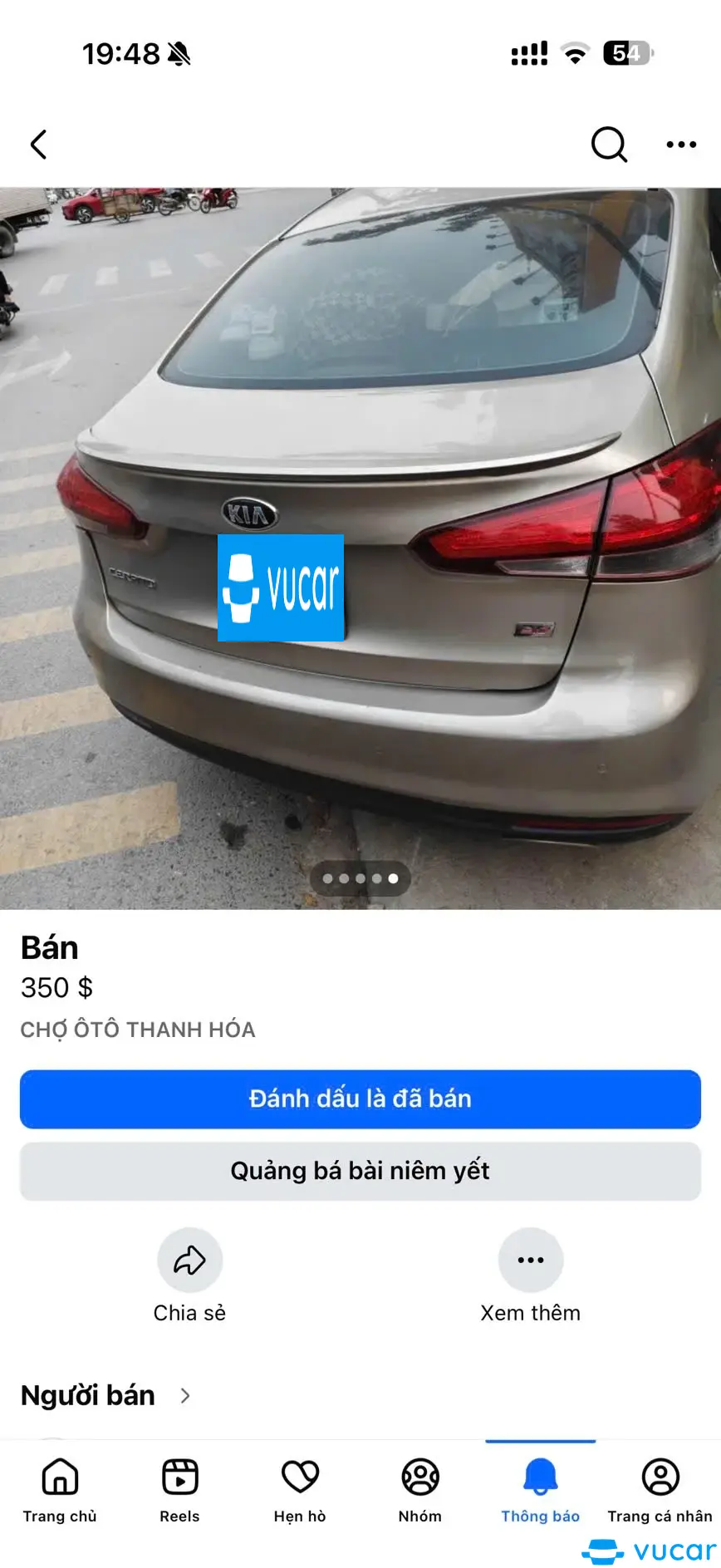The height and width of the screenshot is (1568, 721).
Task: Open the search magnifier icon
Action: click(609, 144)
